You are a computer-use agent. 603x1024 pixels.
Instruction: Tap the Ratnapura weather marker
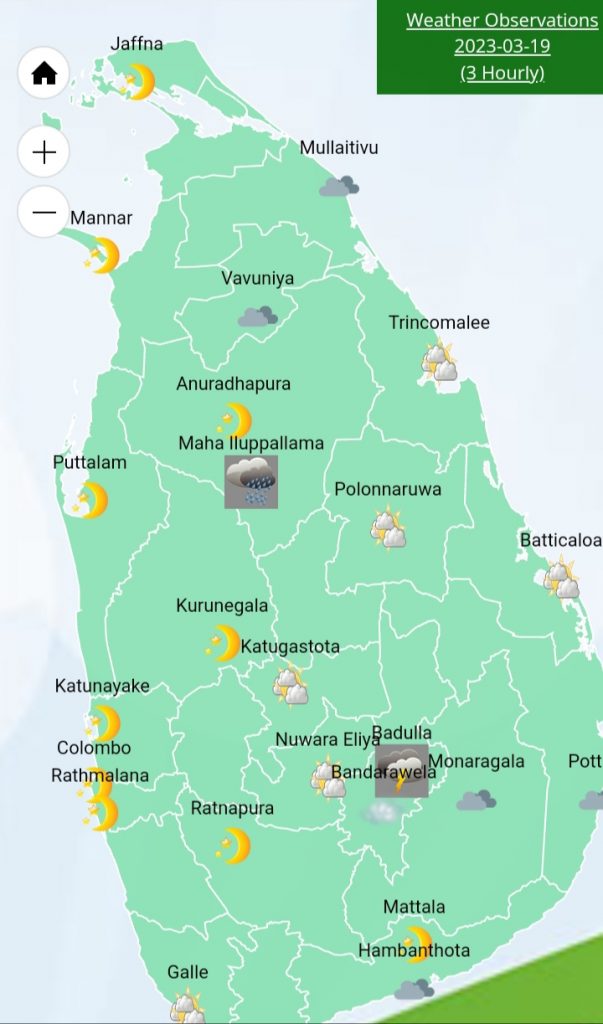233,846
